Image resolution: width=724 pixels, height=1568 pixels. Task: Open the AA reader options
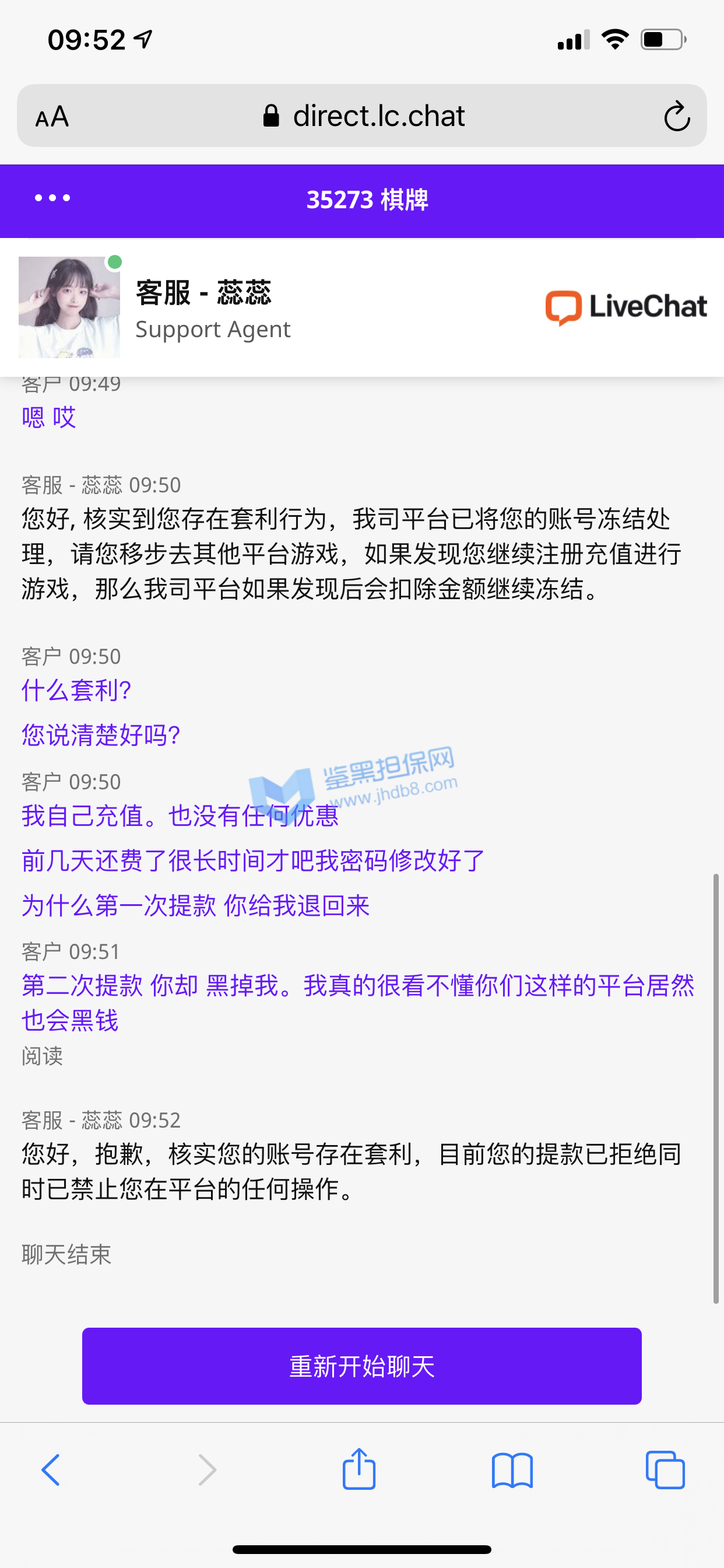click(x=52, y=116)
